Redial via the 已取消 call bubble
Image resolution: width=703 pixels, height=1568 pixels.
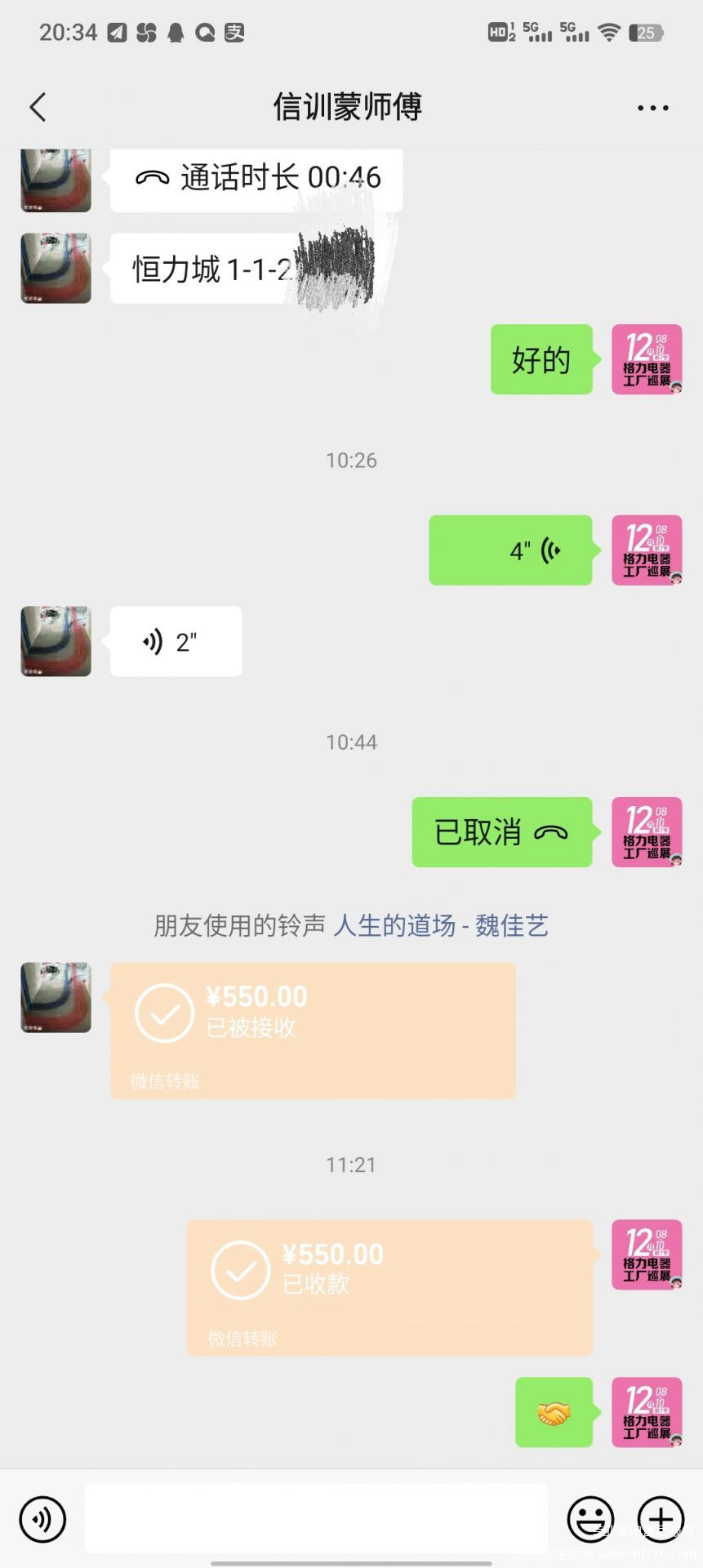tap(502, 832)
